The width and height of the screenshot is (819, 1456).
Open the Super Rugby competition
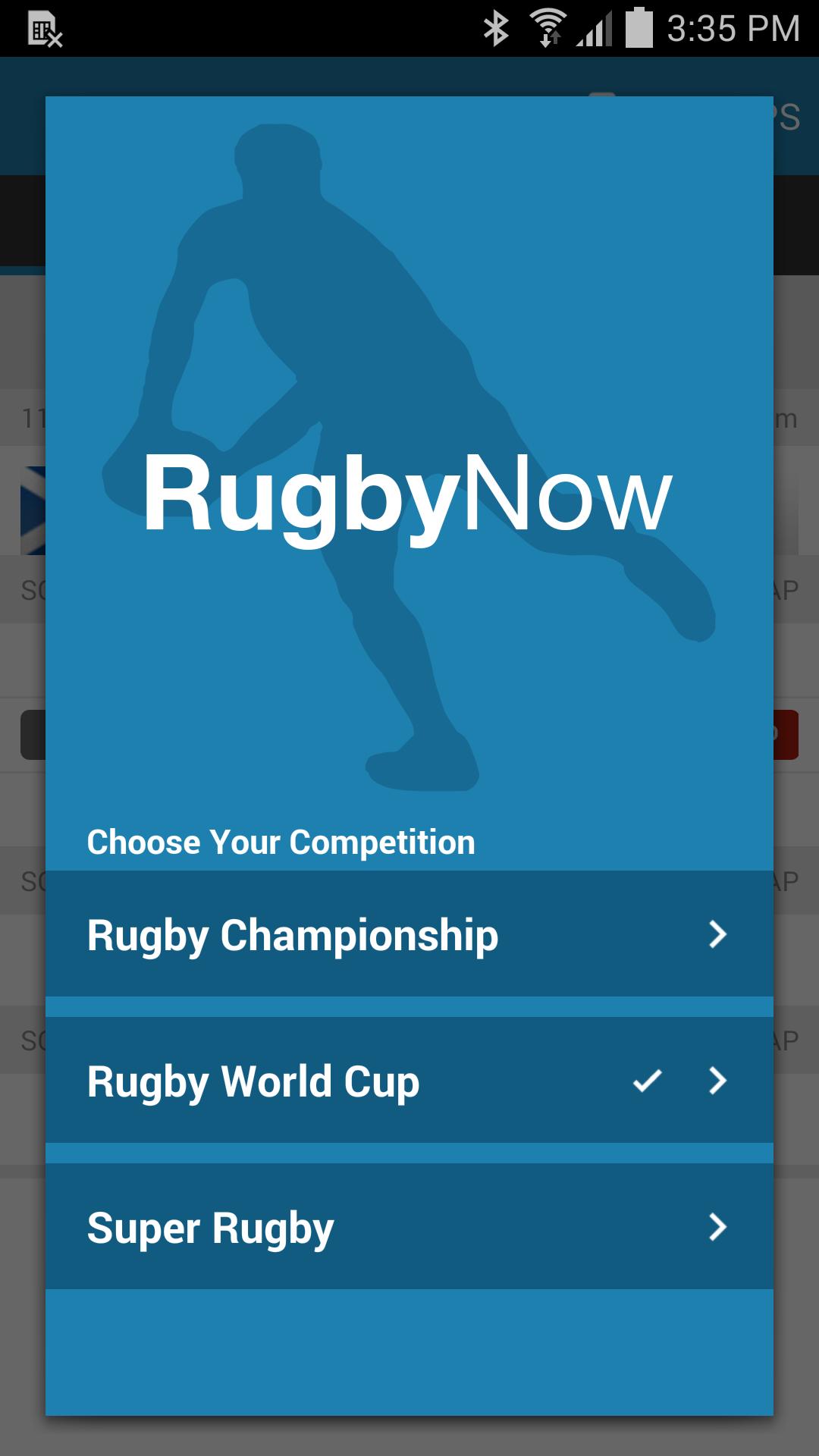tap(408, 1227)
